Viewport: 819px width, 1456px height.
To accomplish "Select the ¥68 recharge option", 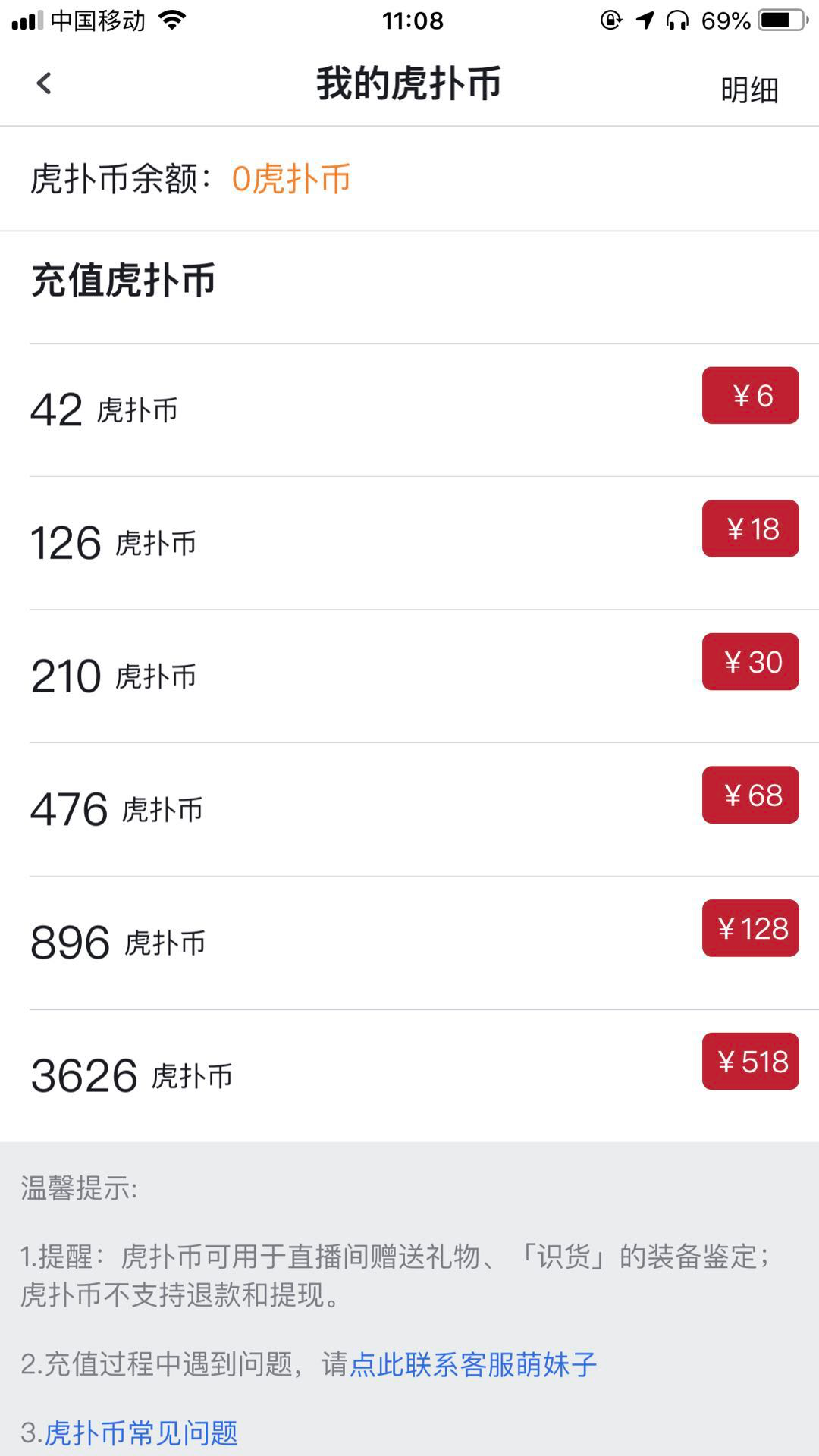I will click(750, 795).
